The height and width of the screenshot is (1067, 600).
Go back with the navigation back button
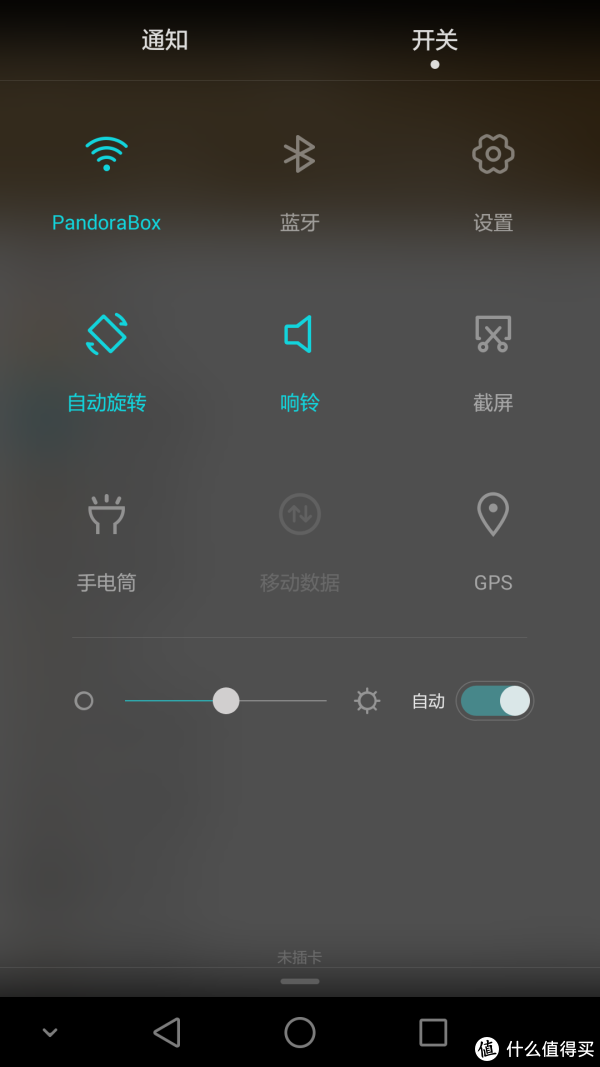(x=167, y=1032)
